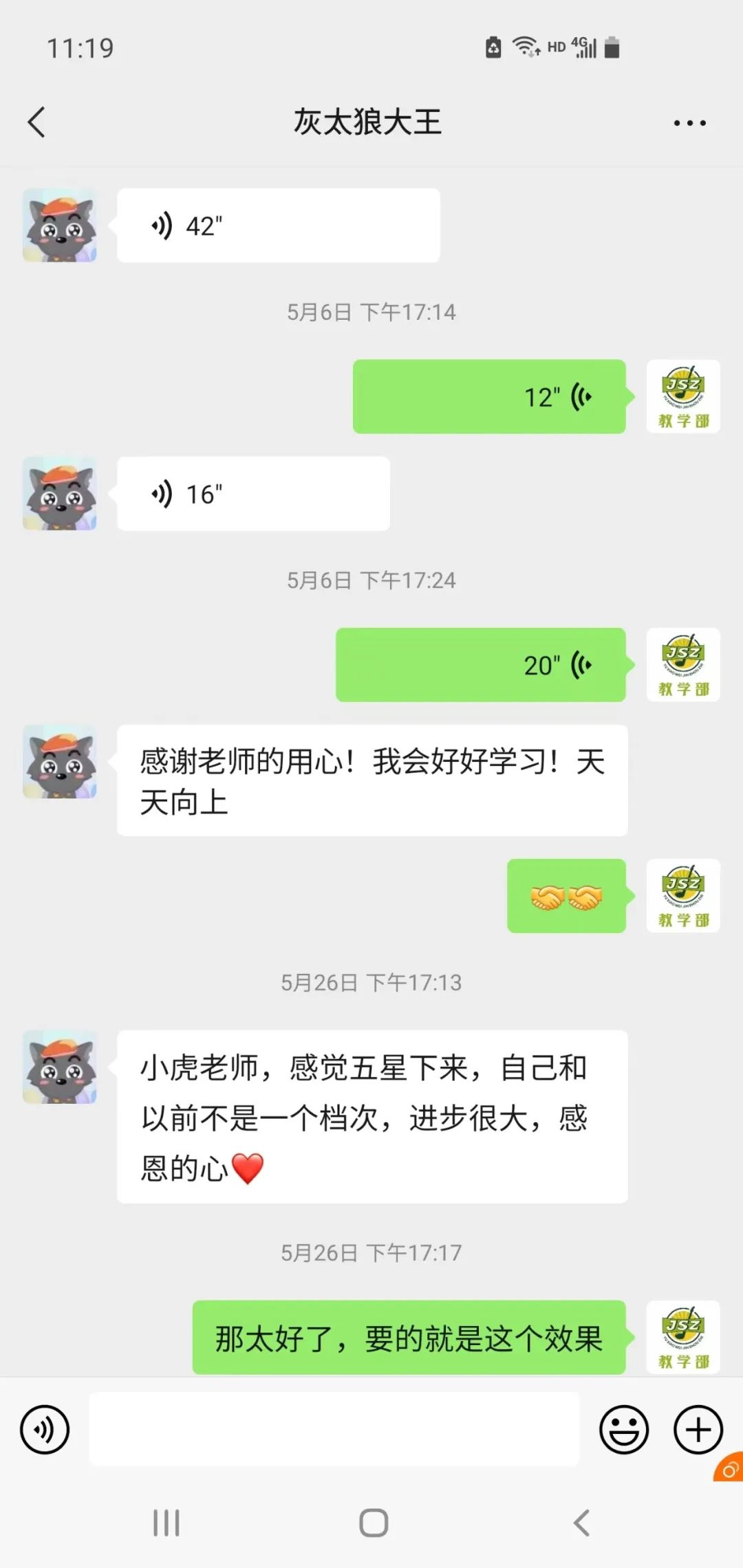Switch to voice input mode

[45, 1429]
